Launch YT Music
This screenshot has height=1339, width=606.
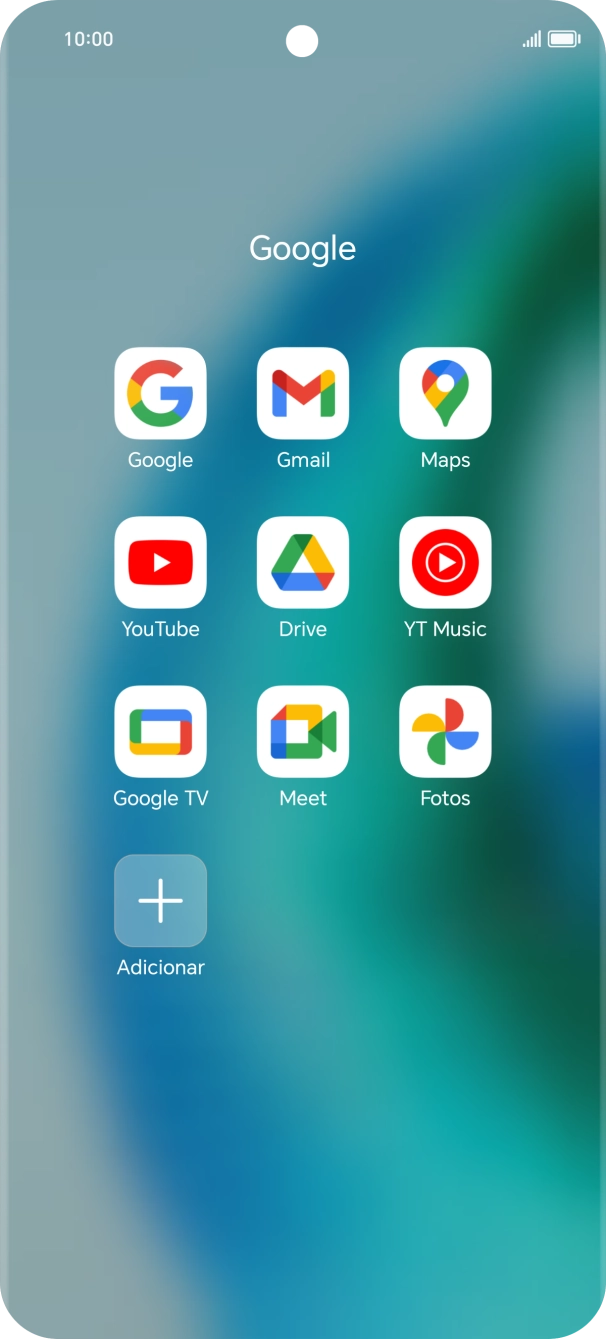pyautogui.click(x=445, y=562)
